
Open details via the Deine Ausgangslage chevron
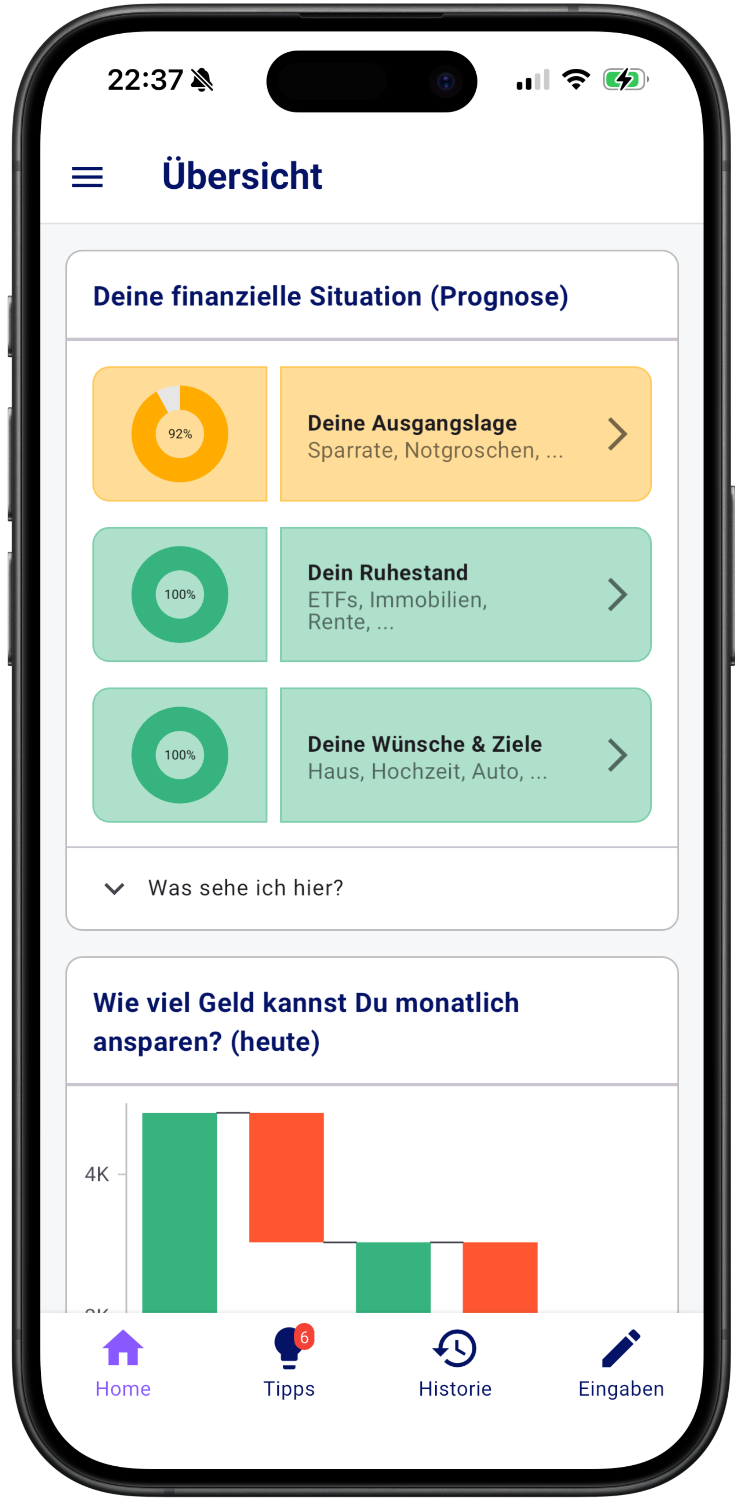pos(618,433)
